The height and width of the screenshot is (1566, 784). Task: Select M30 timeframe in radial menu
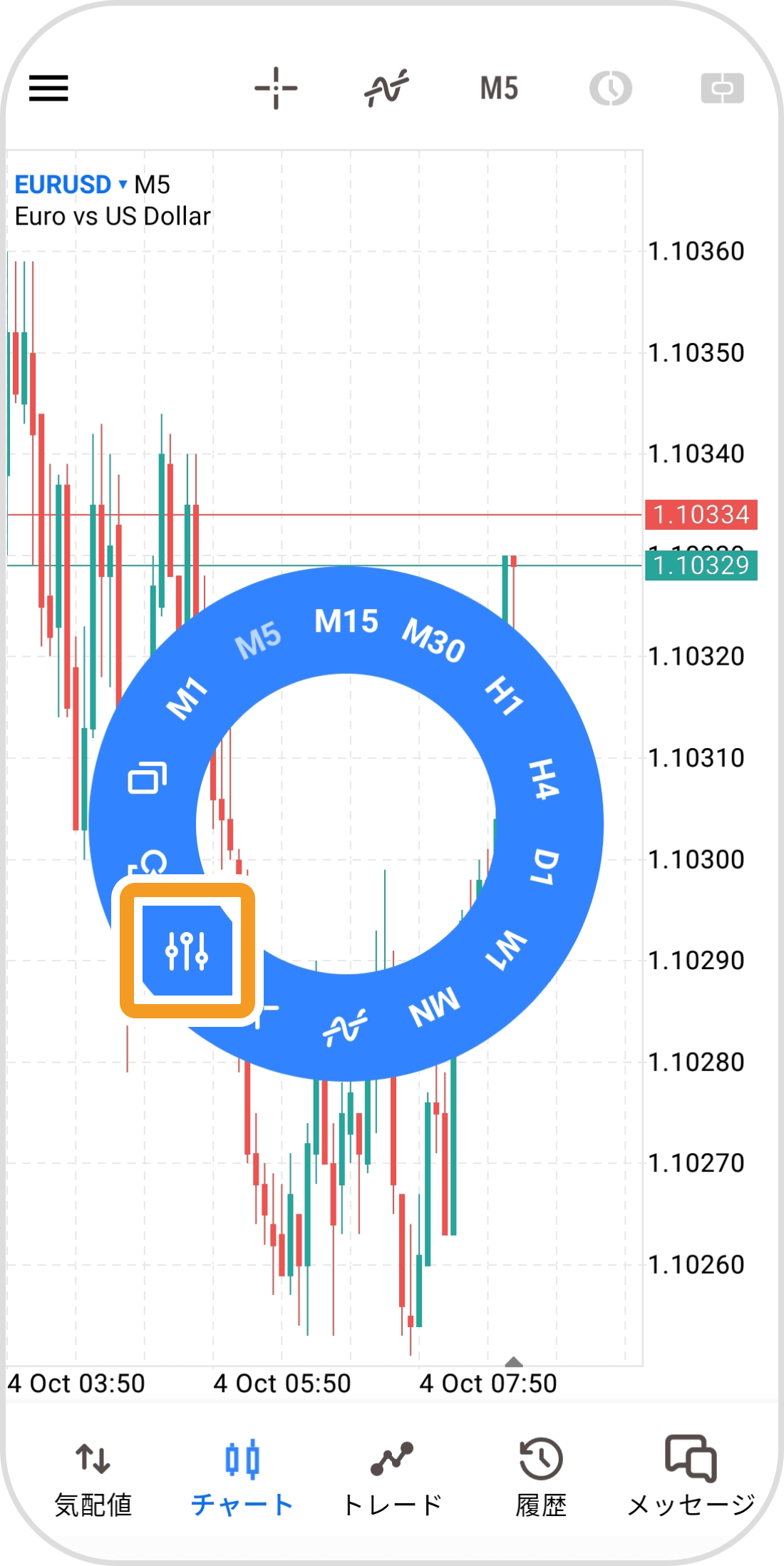click(434, 640)
